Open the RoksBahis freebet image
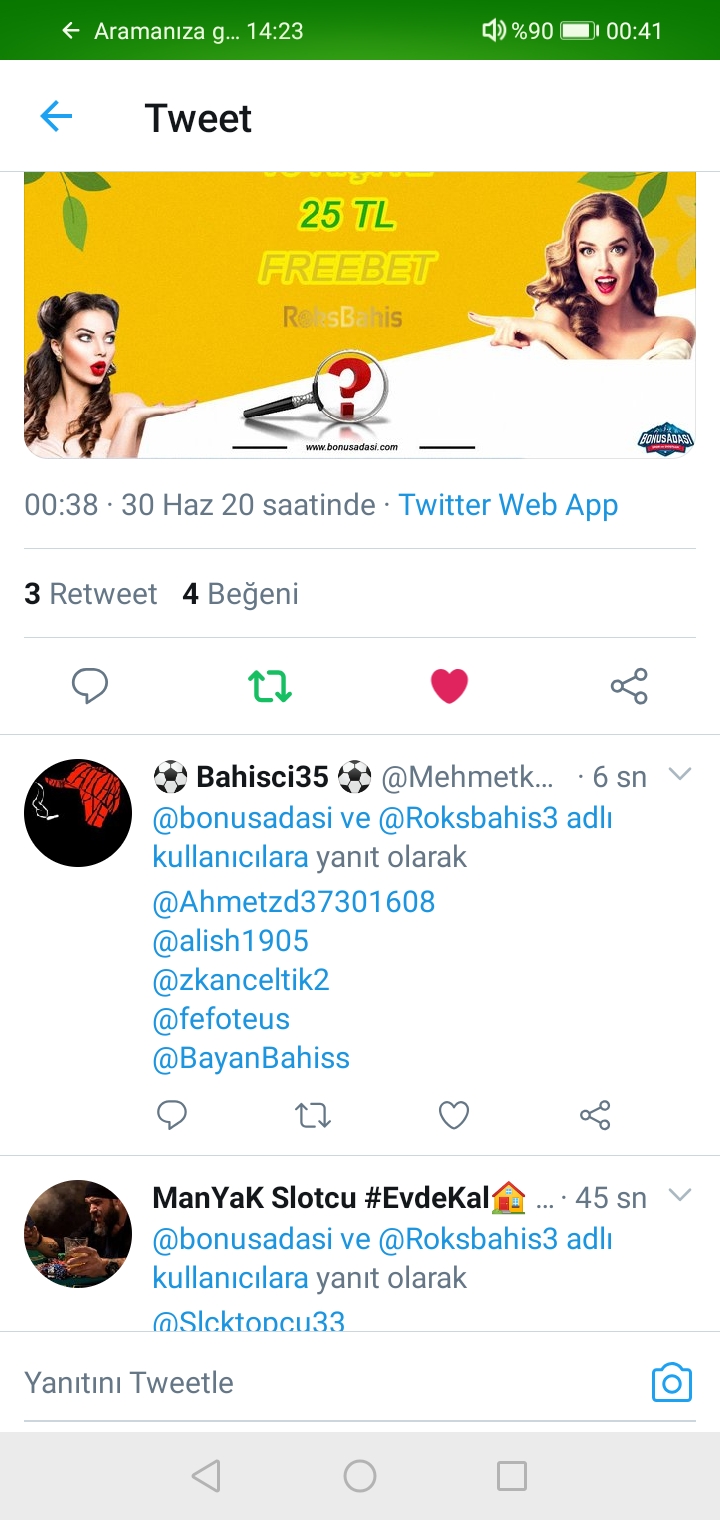This screenshot has width=720, height=1520. [360, 315]
